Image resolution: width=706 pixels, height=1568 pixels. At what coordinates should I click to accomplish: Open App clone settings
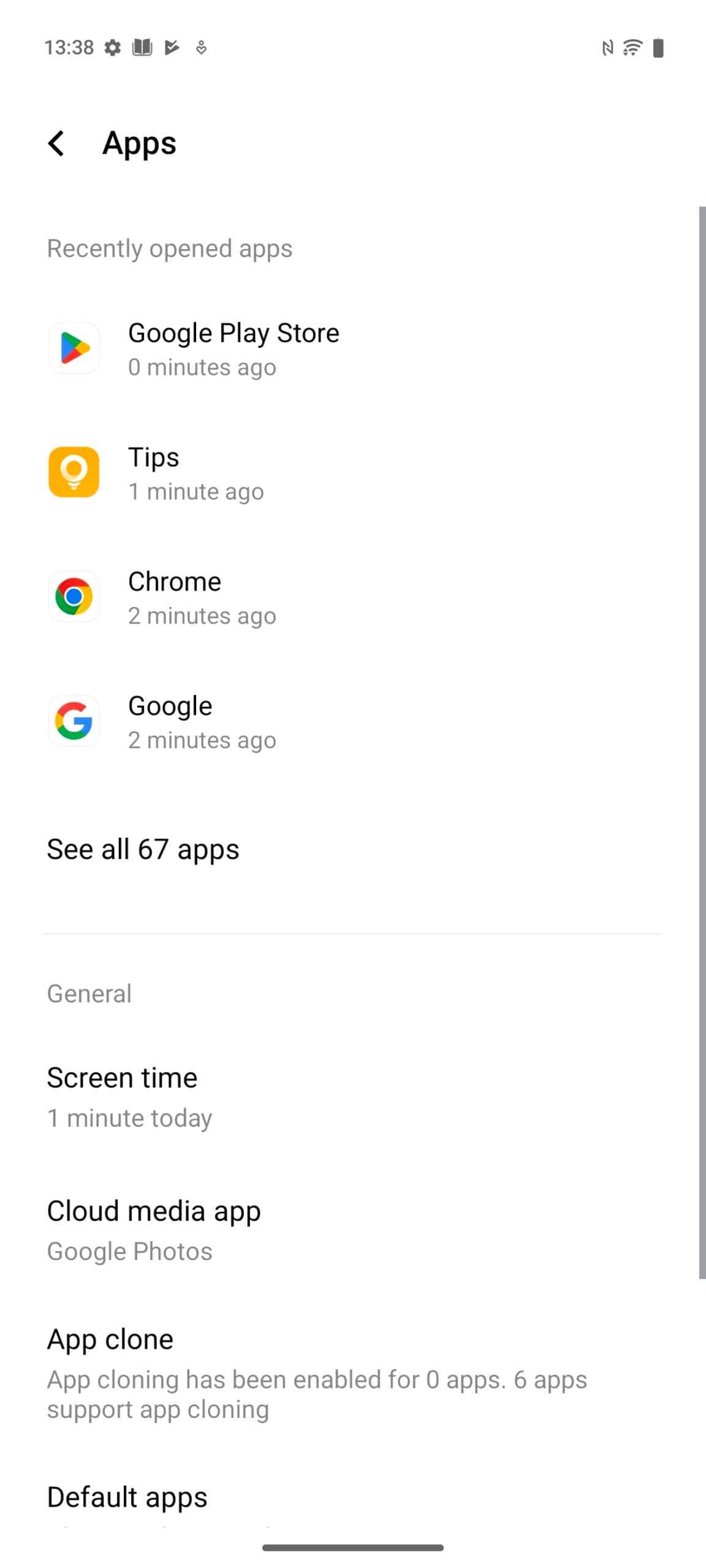point(353,1373)
